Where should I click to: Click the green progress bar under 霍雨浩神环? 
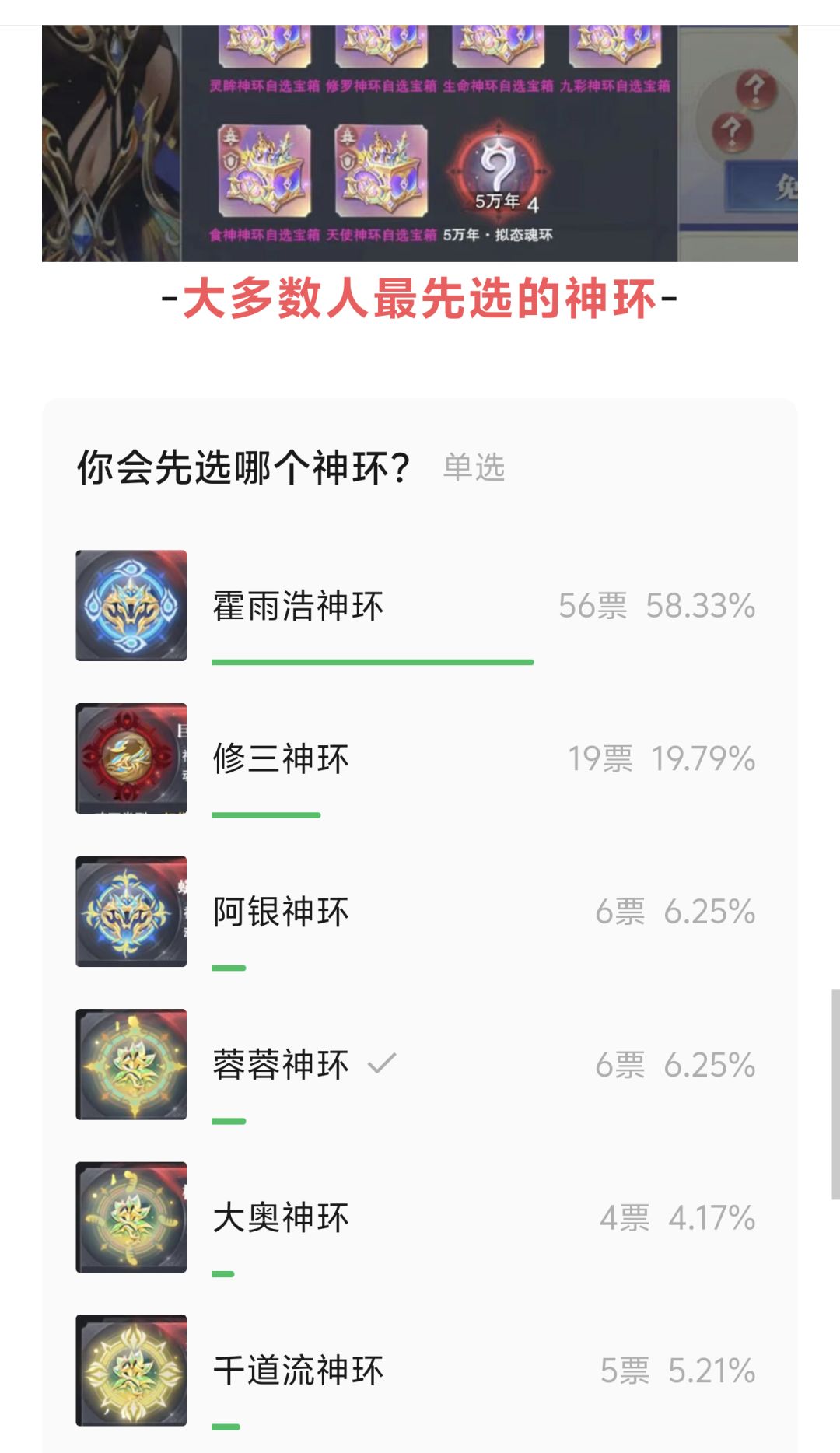(x=373, y=663)
